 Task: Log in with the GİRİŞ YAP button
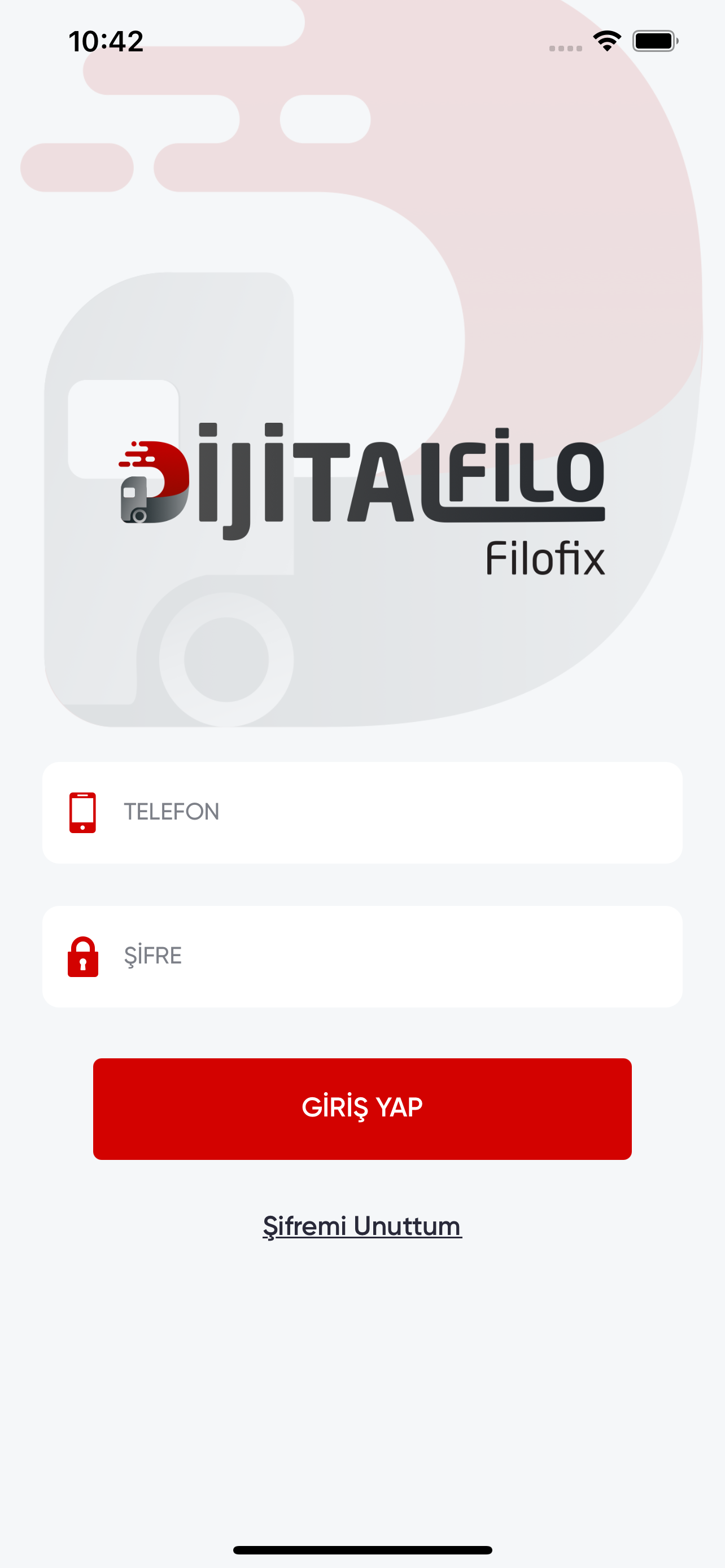(362, 1109)
